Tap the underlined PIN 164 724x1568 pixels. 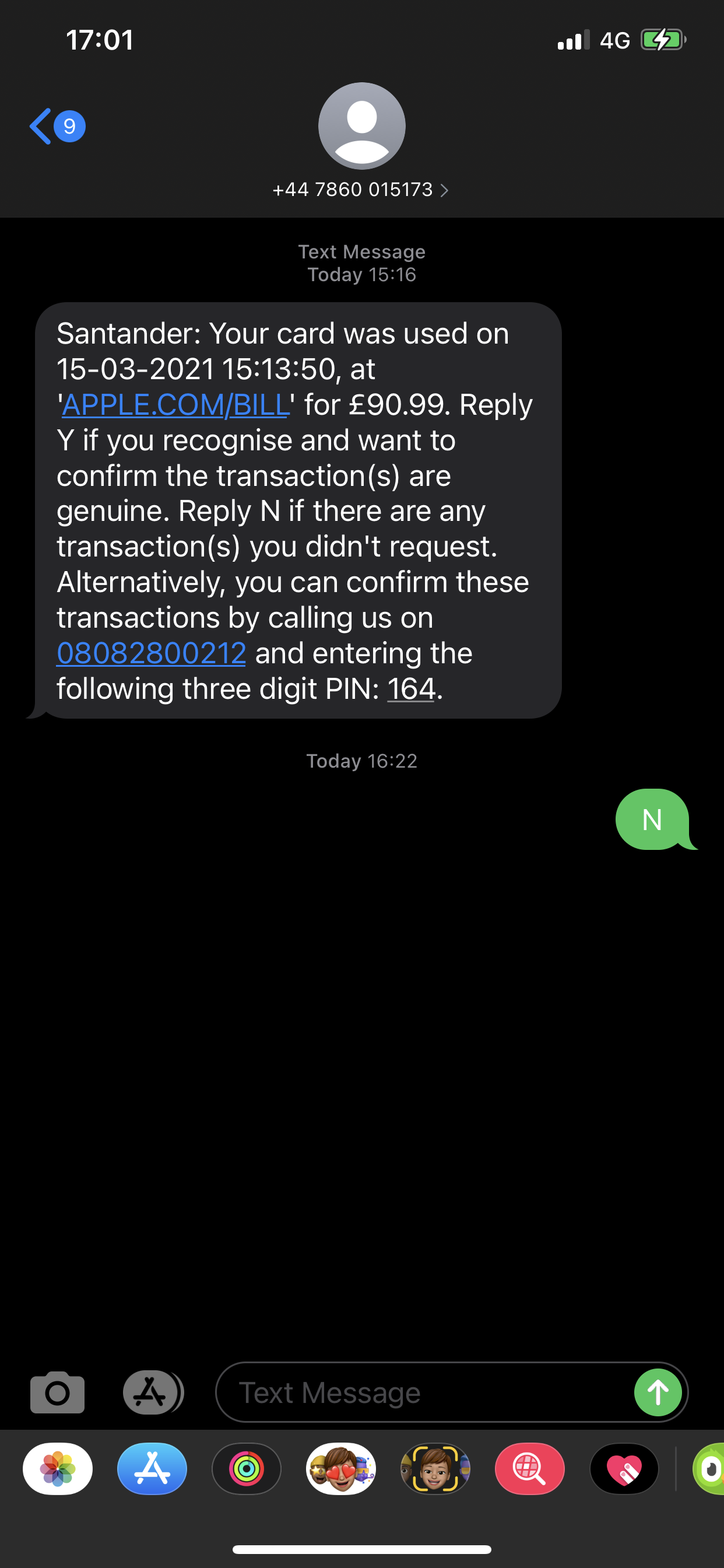point(412,689)
